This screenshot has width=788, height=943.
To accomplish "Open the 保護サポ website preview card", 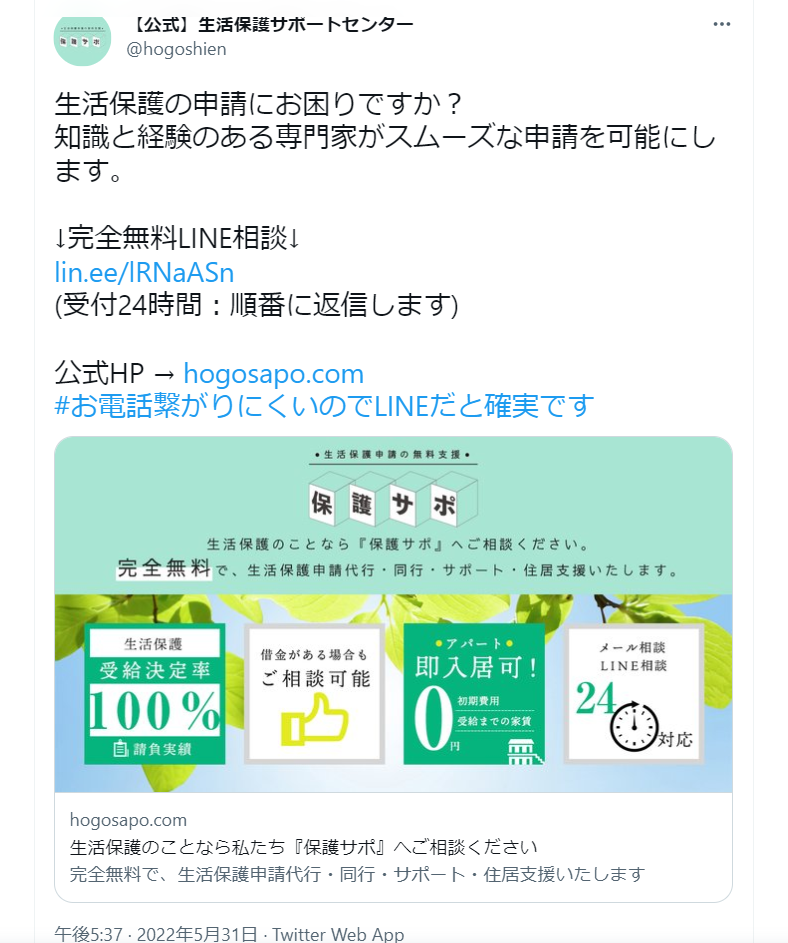I will 393,668.
